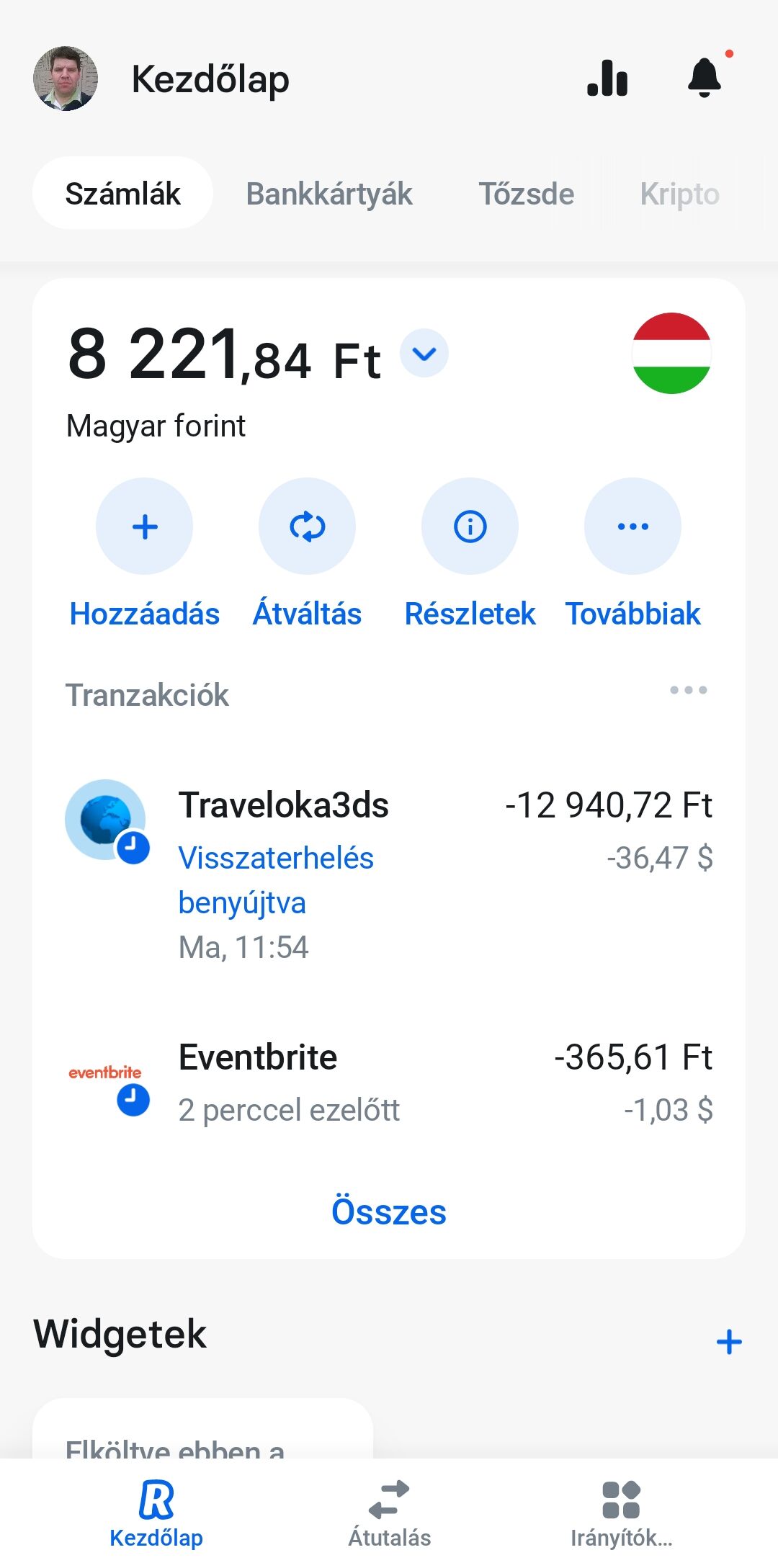Open the analytics bar chart icon
Image resolution: width=778 pixels, height=1568 pixels.
pos(607,79)
